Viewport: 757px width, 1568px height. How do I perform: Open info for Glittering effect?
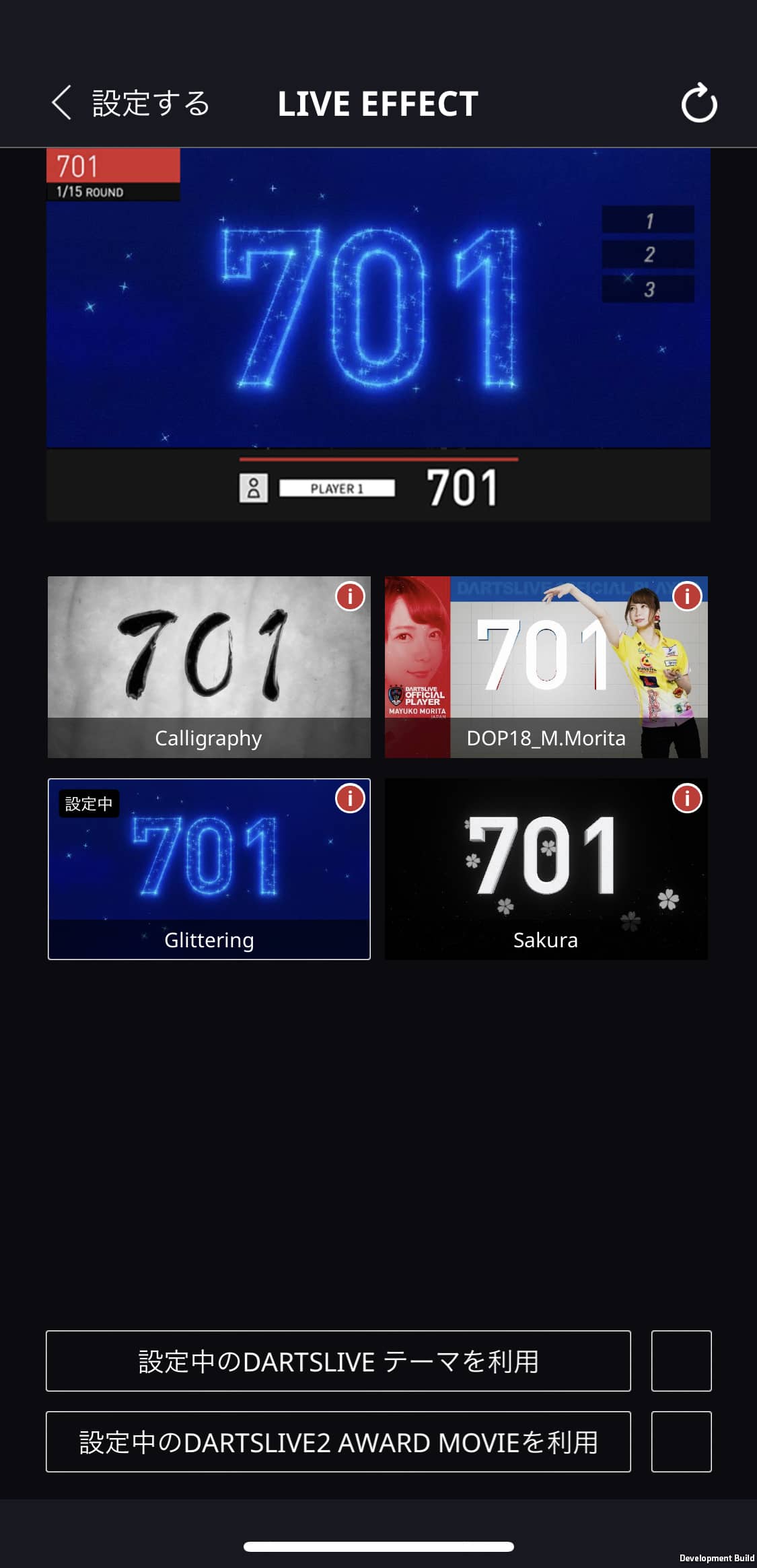point(350,798)
